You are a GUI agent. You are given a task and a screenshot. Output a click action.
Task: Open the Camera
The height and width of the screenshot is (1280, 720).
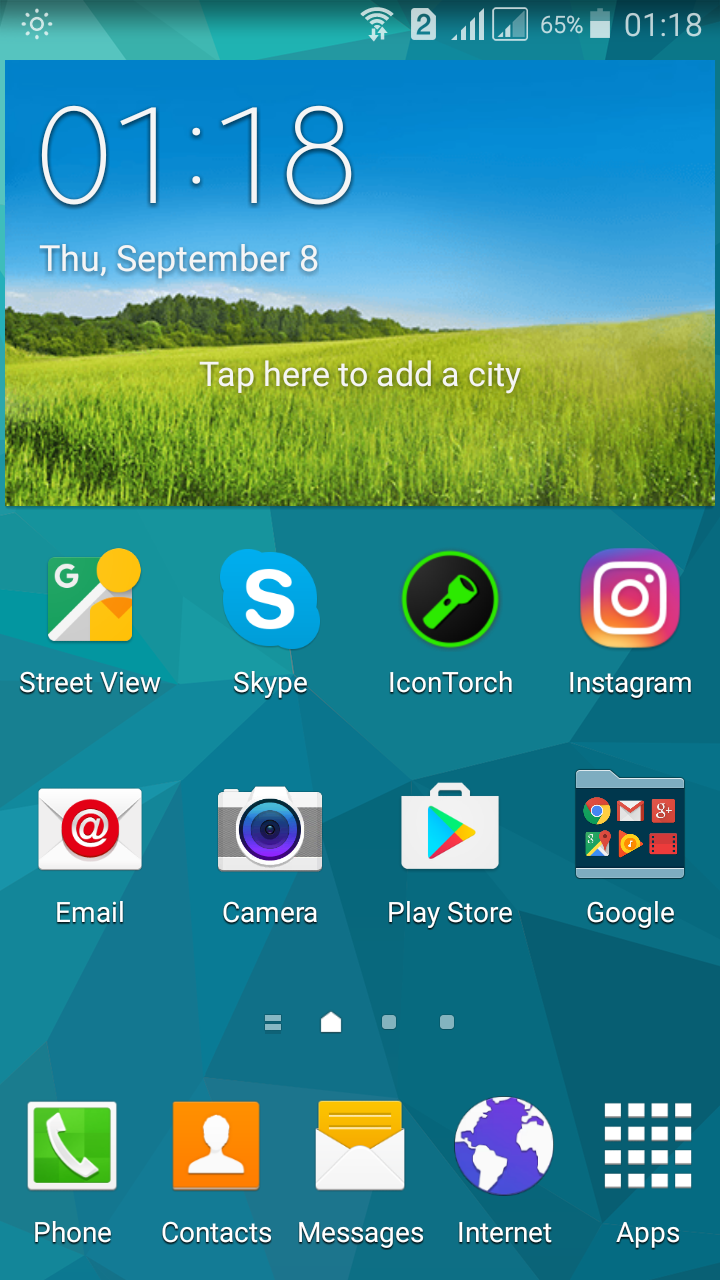[x=270, y=828]
